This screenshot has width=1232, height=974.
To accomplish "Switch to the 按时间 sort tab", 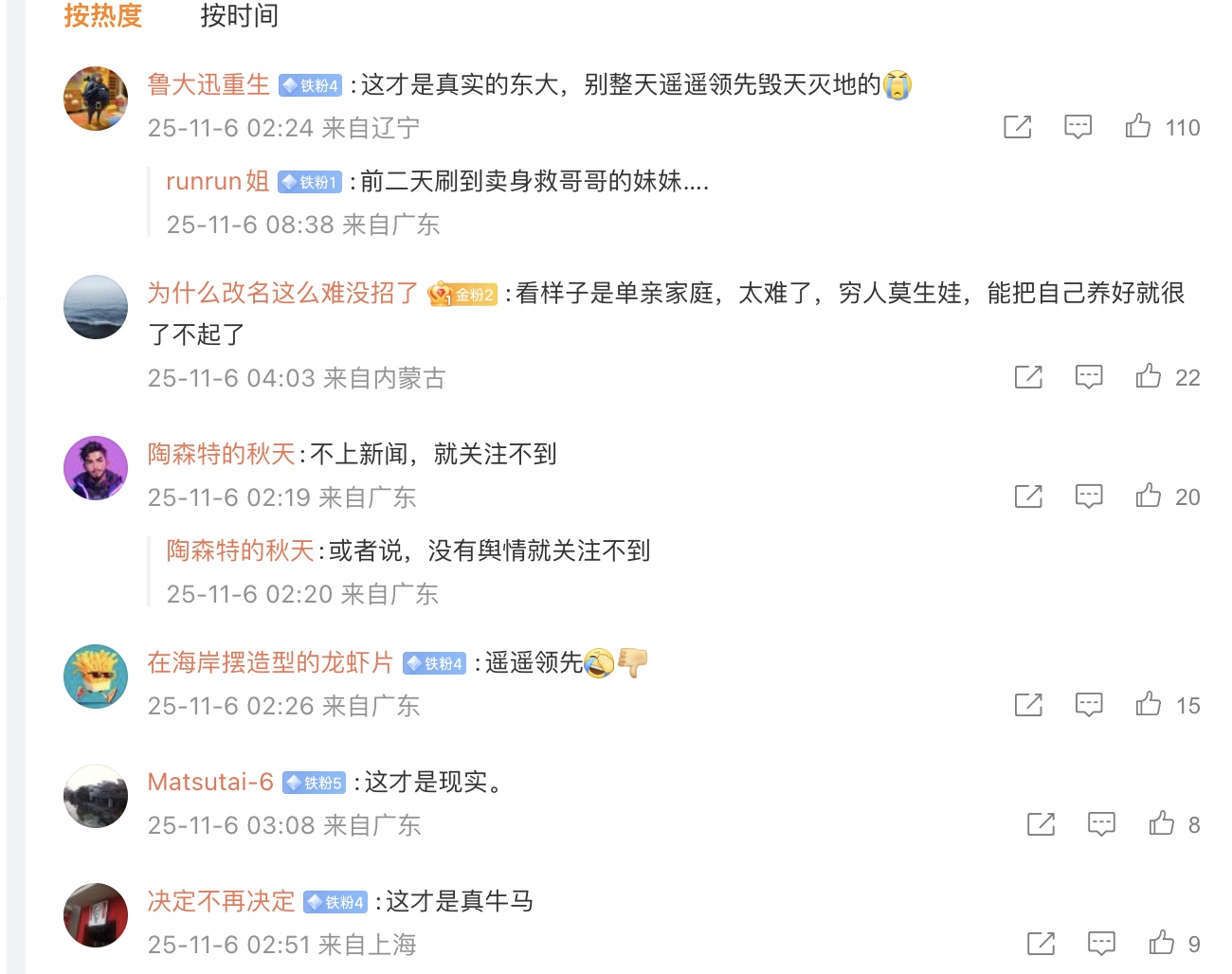I will 239,16.
